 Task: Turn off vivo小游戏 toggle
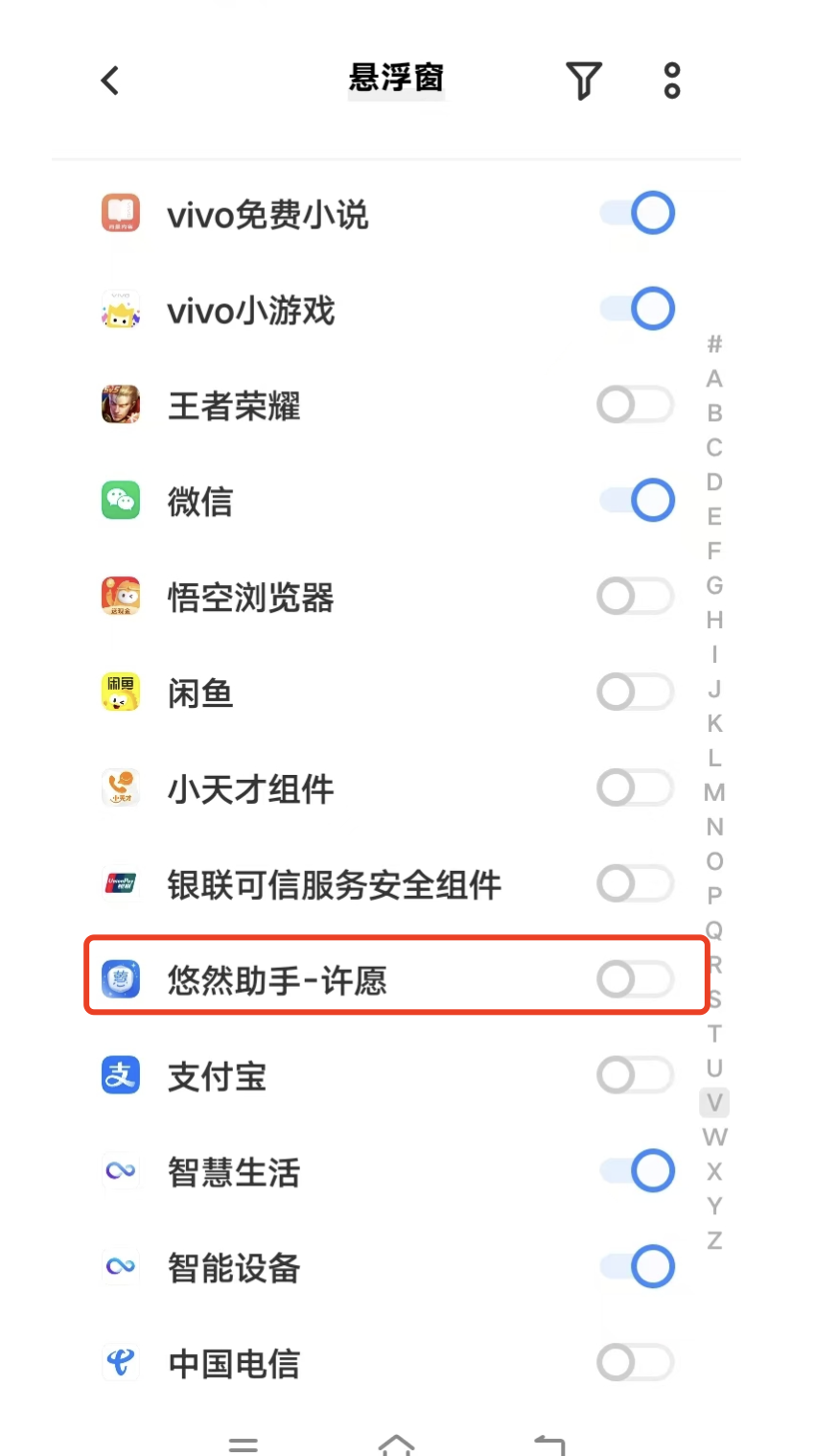[x=637, y=309]
